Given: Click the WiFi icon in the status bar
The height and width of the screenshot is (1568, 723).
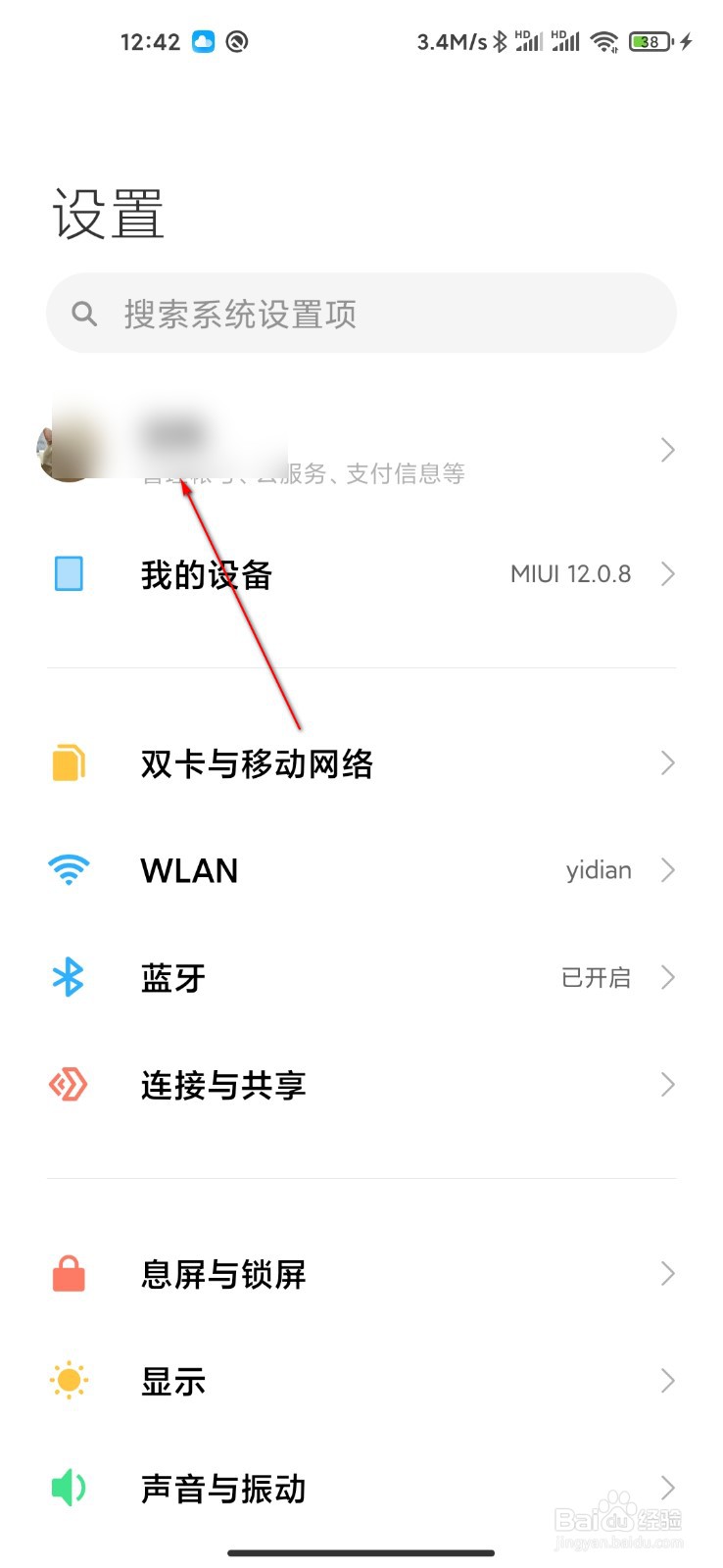Looking at the screenshot, I should point(604,41).
